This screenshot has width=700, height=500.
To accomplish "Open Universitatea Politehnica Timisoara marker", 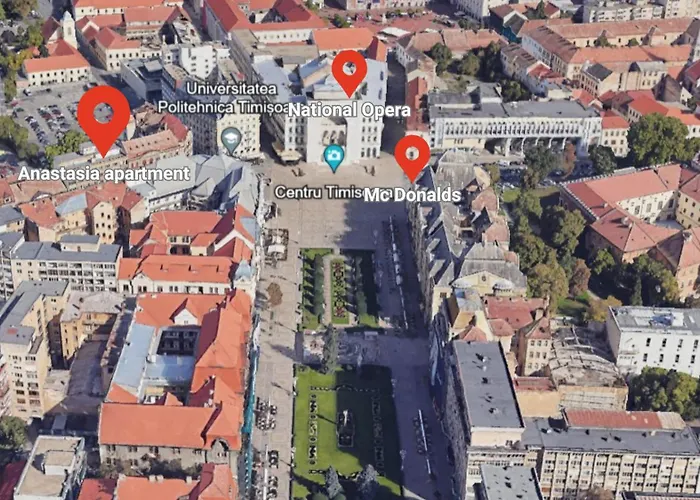I will tap(231, 138).
